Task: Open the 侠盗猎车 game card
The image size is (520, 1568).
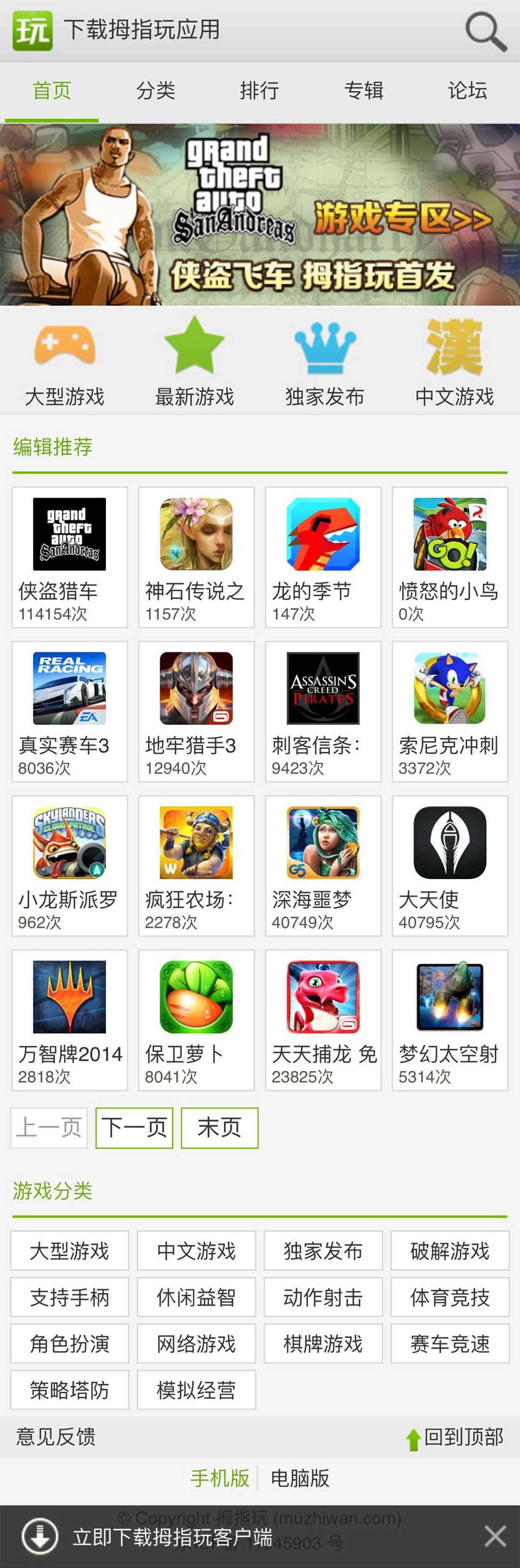Action: click(70, 558)
